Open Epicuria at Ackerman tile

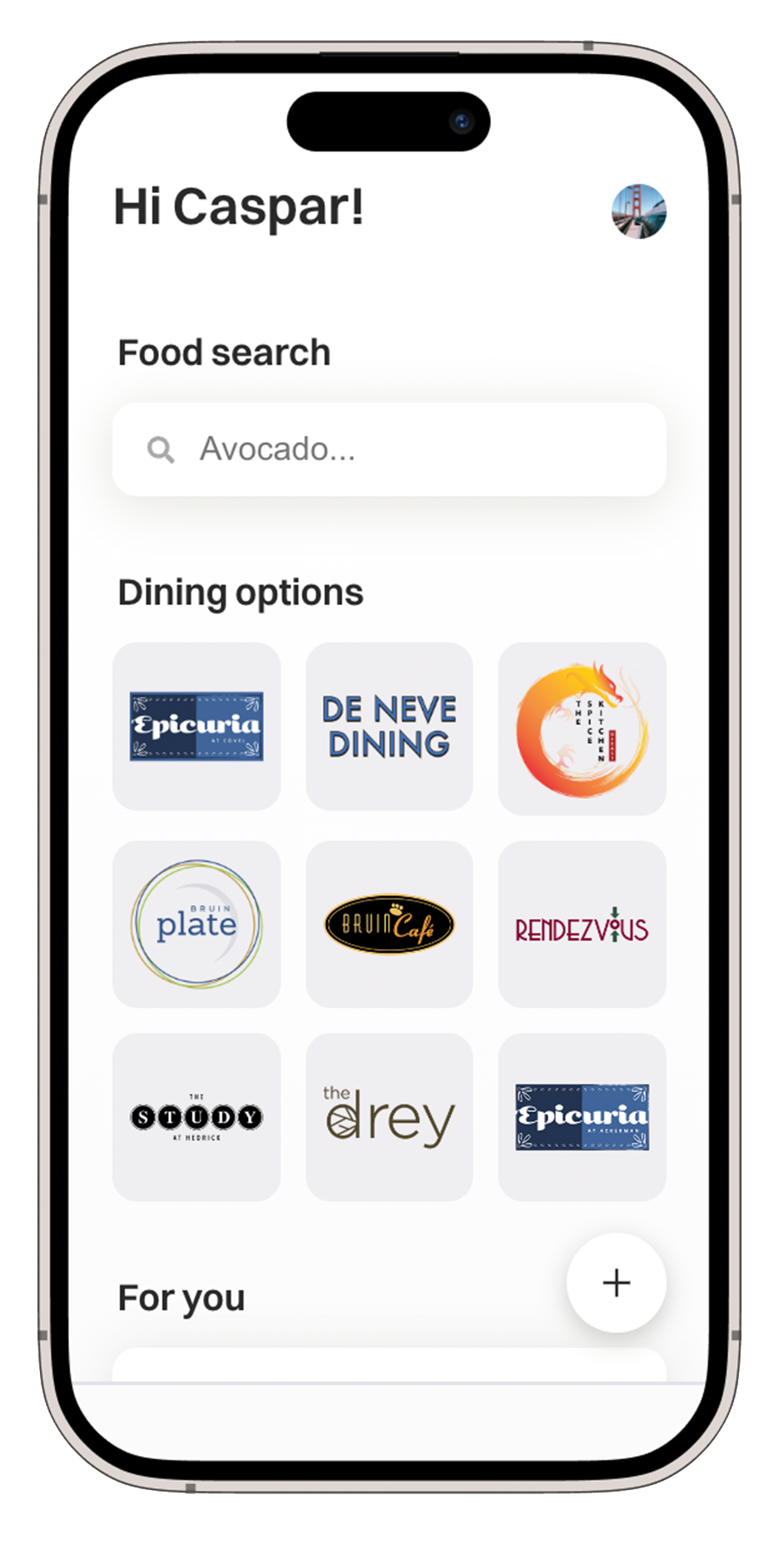pos(583,1117)
